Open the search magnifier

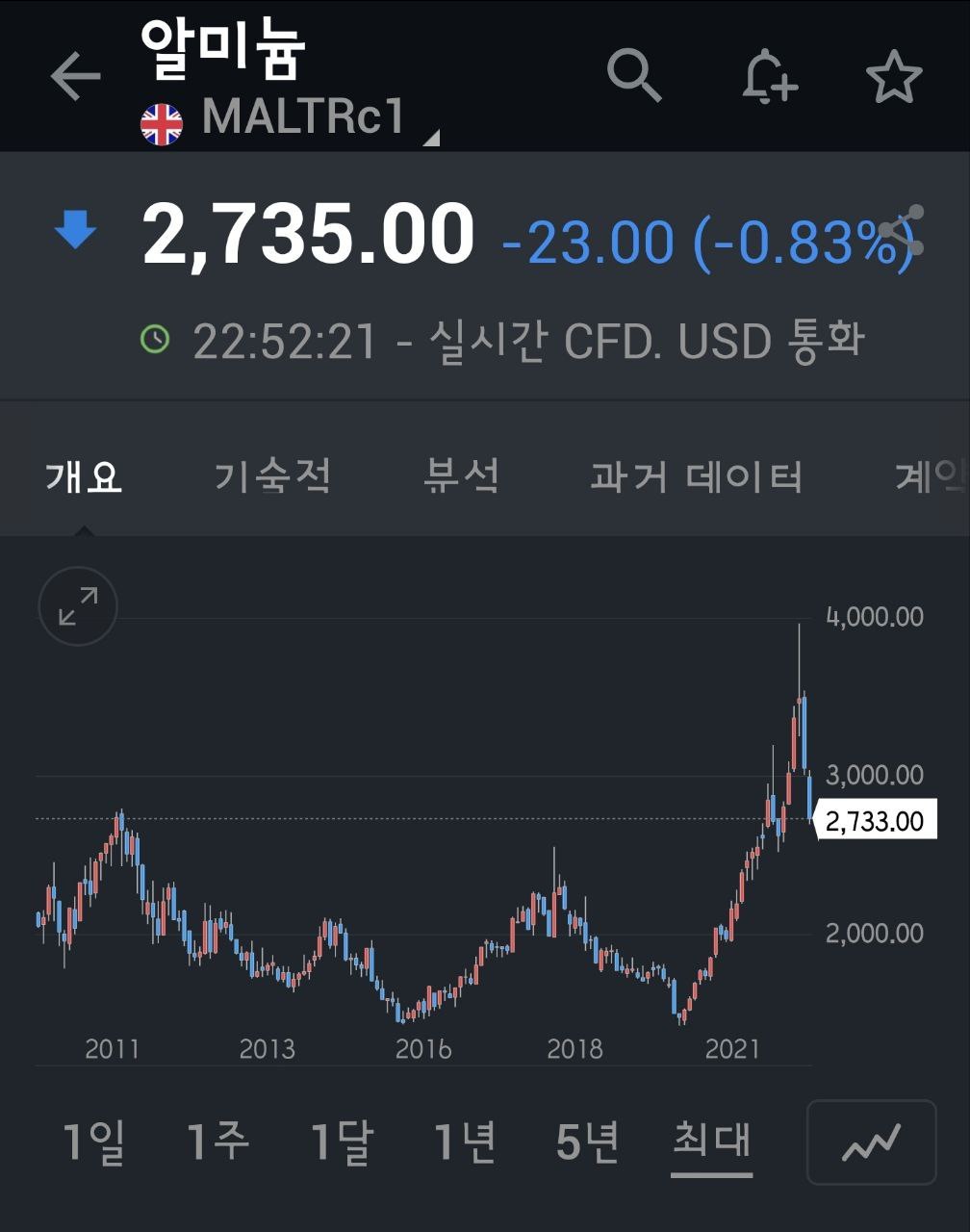coord(635,74)
